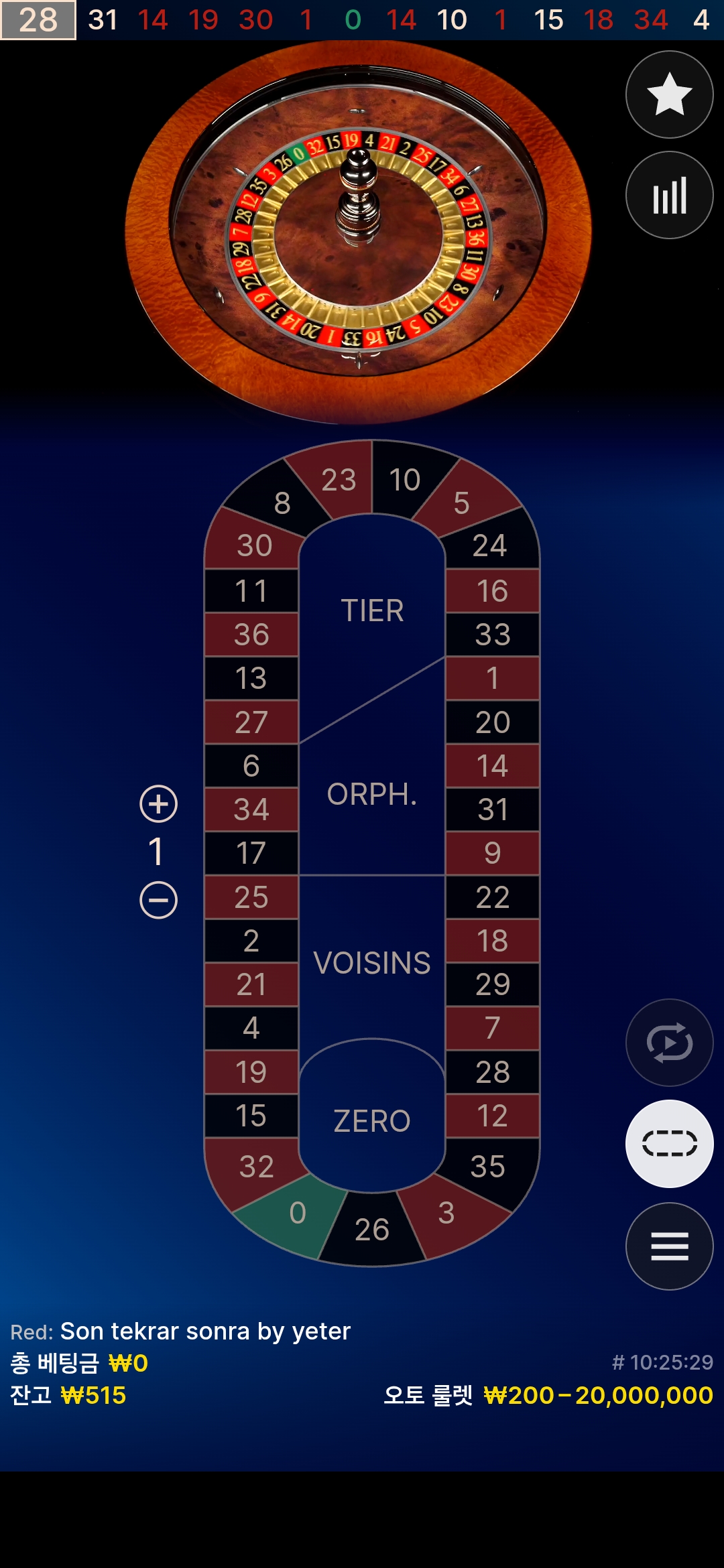This screenshot has width=724, height=1568.
Task: Open the autoplay button
Action: pos(669,1043)
